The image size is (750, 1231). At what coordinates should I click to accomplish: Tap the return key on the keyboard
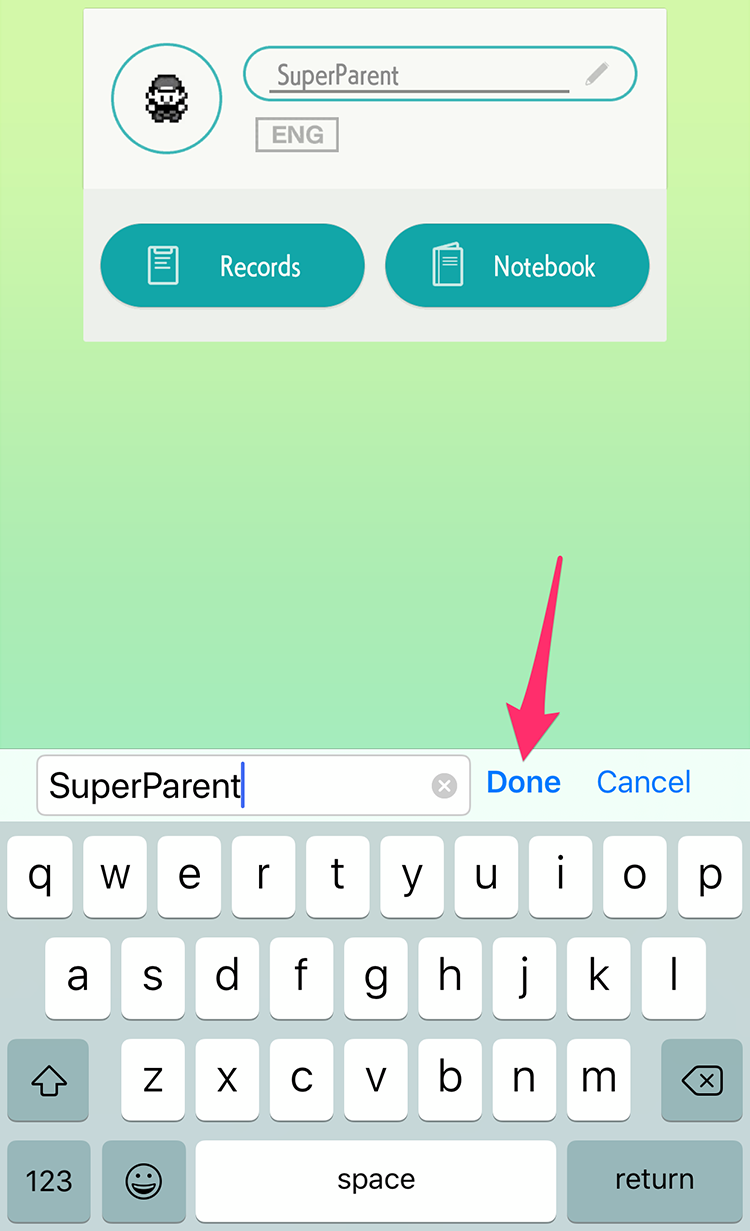click(x=654, y=1181)
